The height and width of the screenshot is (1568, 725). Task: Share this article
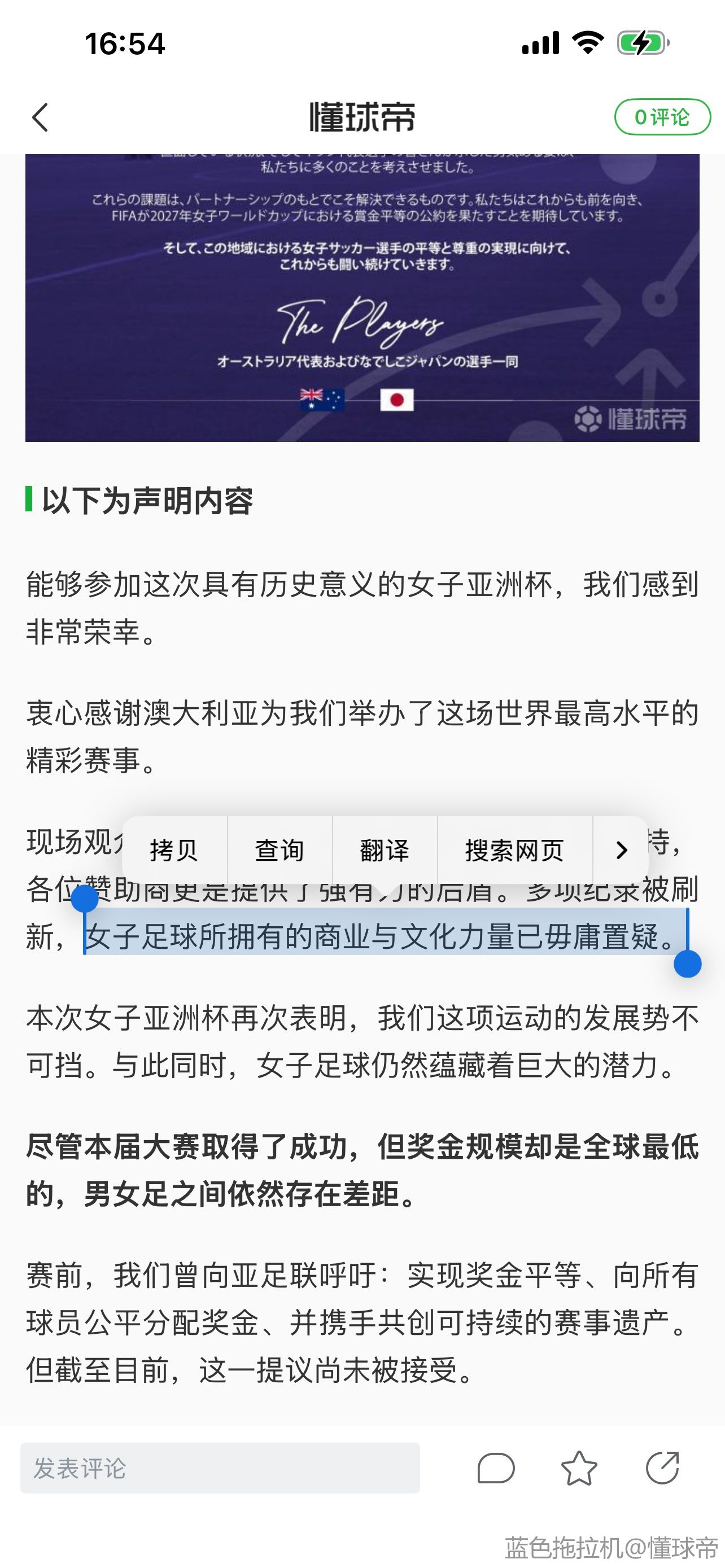pyautogui.click(x=662, y=1468)
